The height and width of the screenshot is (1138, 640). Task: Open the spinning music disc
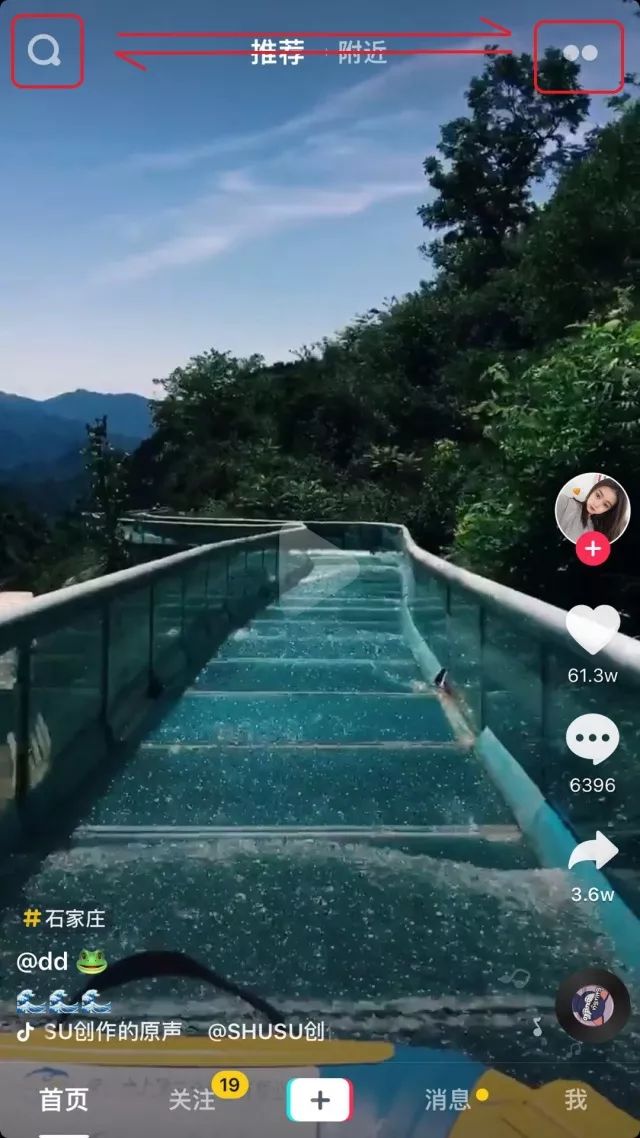(x=592, y=1005)
